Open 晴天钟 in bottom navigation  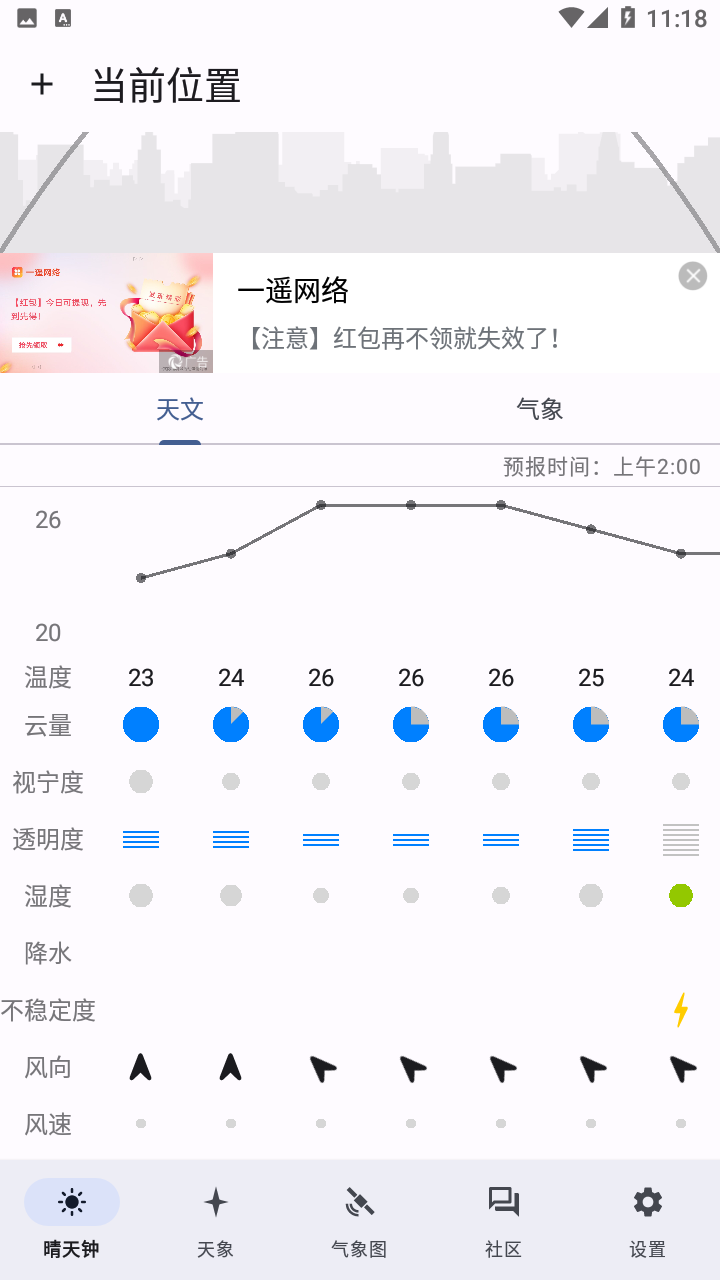(72, 1218)
